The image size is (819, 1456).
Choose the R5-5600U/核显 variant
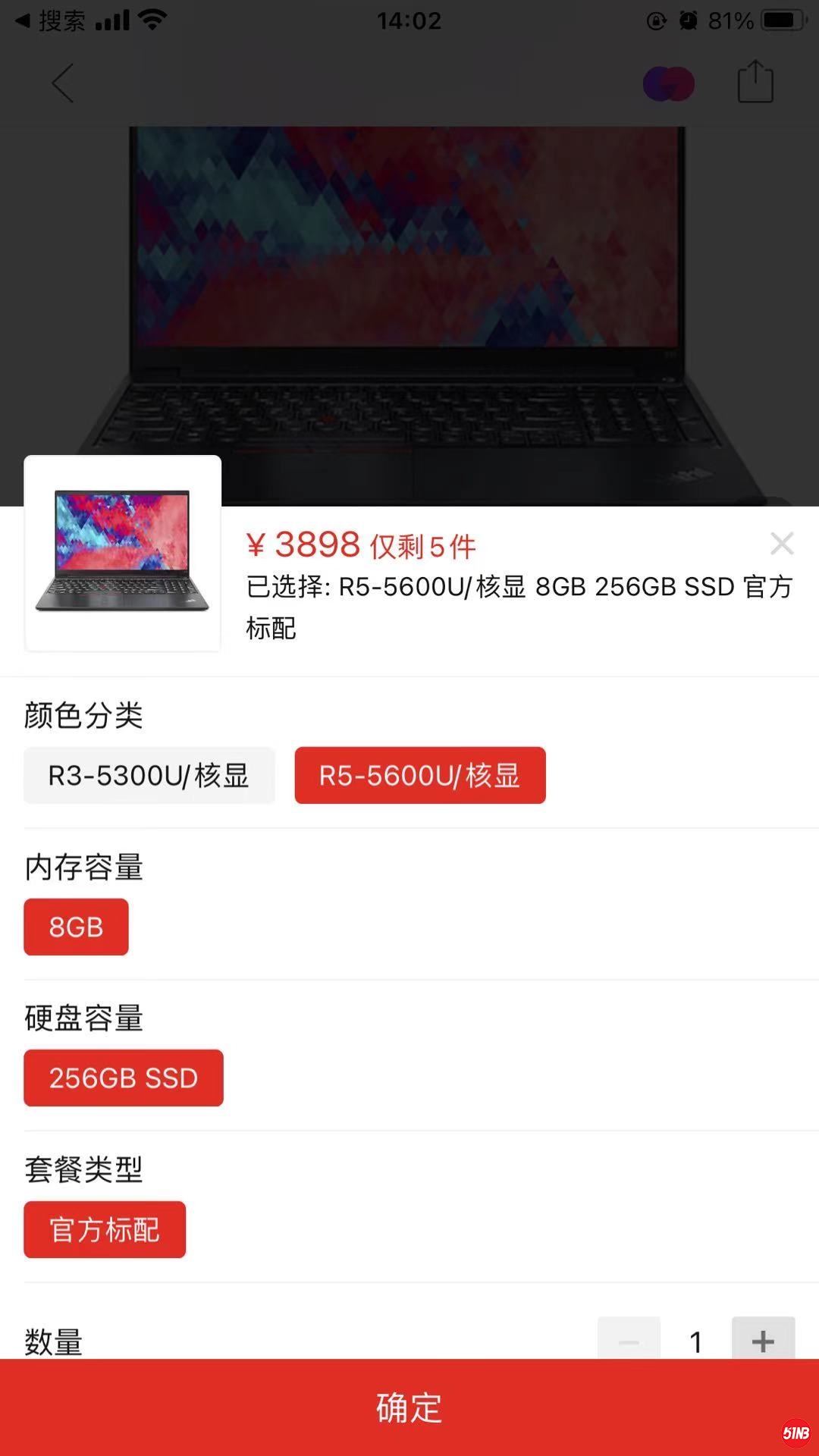coord(419,775)
